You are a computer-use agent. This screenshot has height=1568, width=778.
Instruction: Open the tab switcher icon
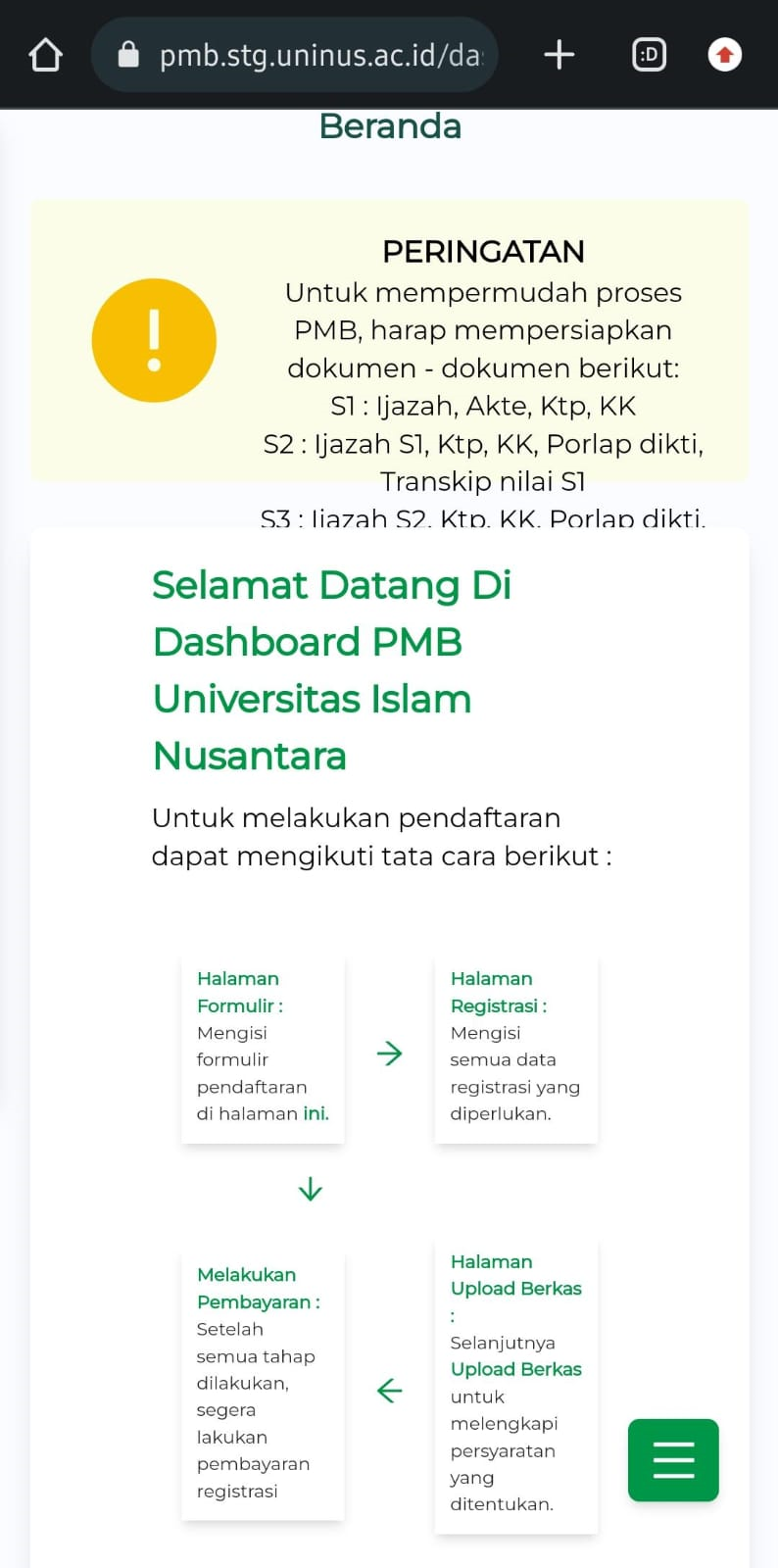[649, 55]
